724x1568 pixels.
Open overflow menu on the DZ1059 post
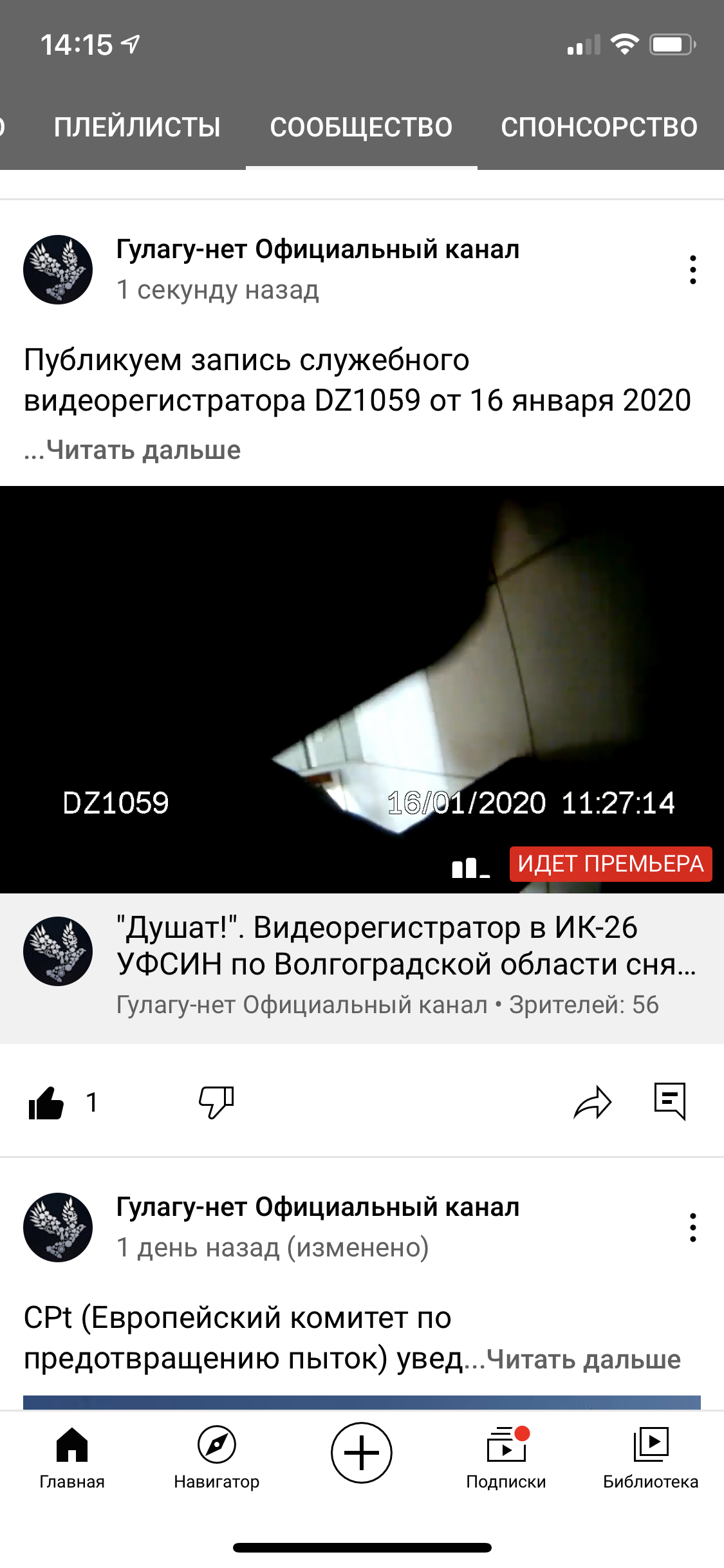(692, 270)
